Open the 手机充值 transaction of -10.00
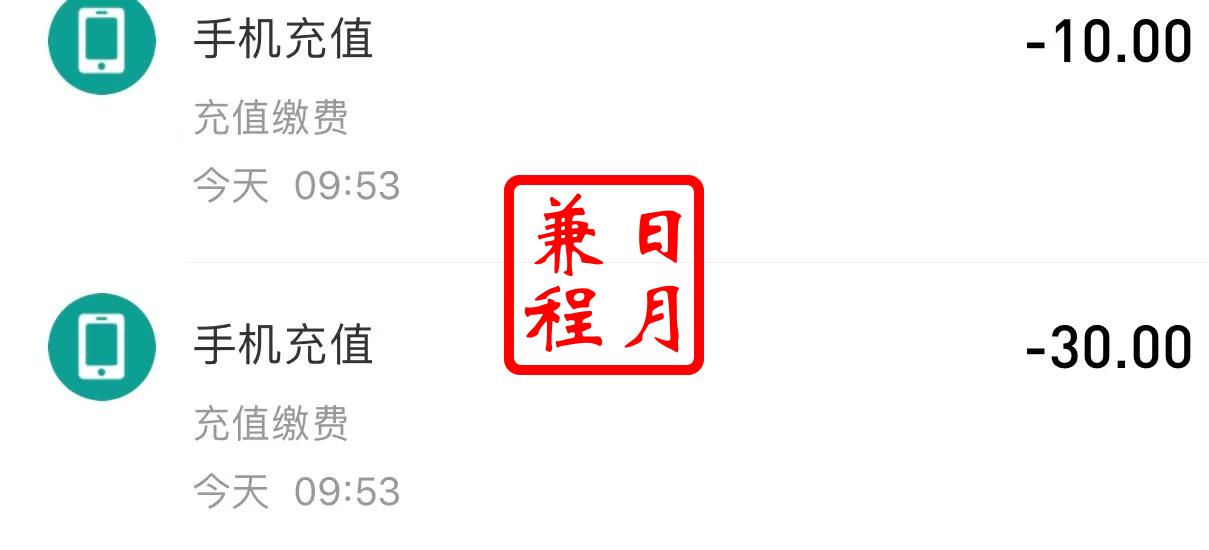The height and width of the screenshot is (550, 1209). 282,42
